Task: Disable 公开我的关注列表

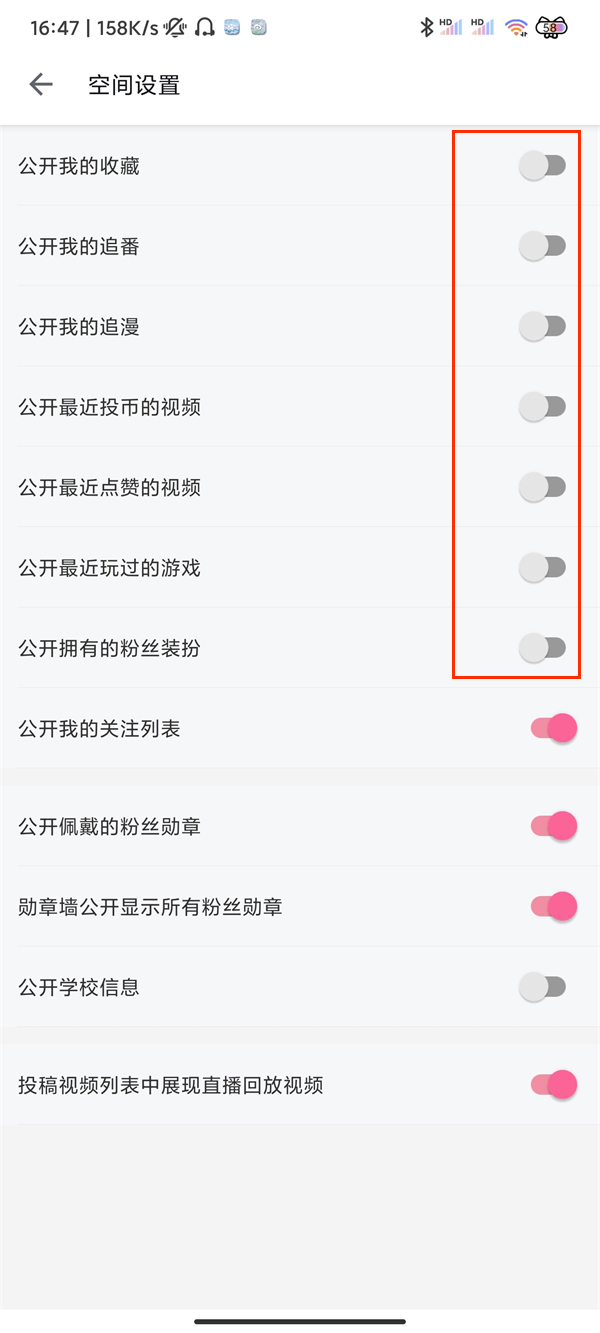Action: point(554,729)
